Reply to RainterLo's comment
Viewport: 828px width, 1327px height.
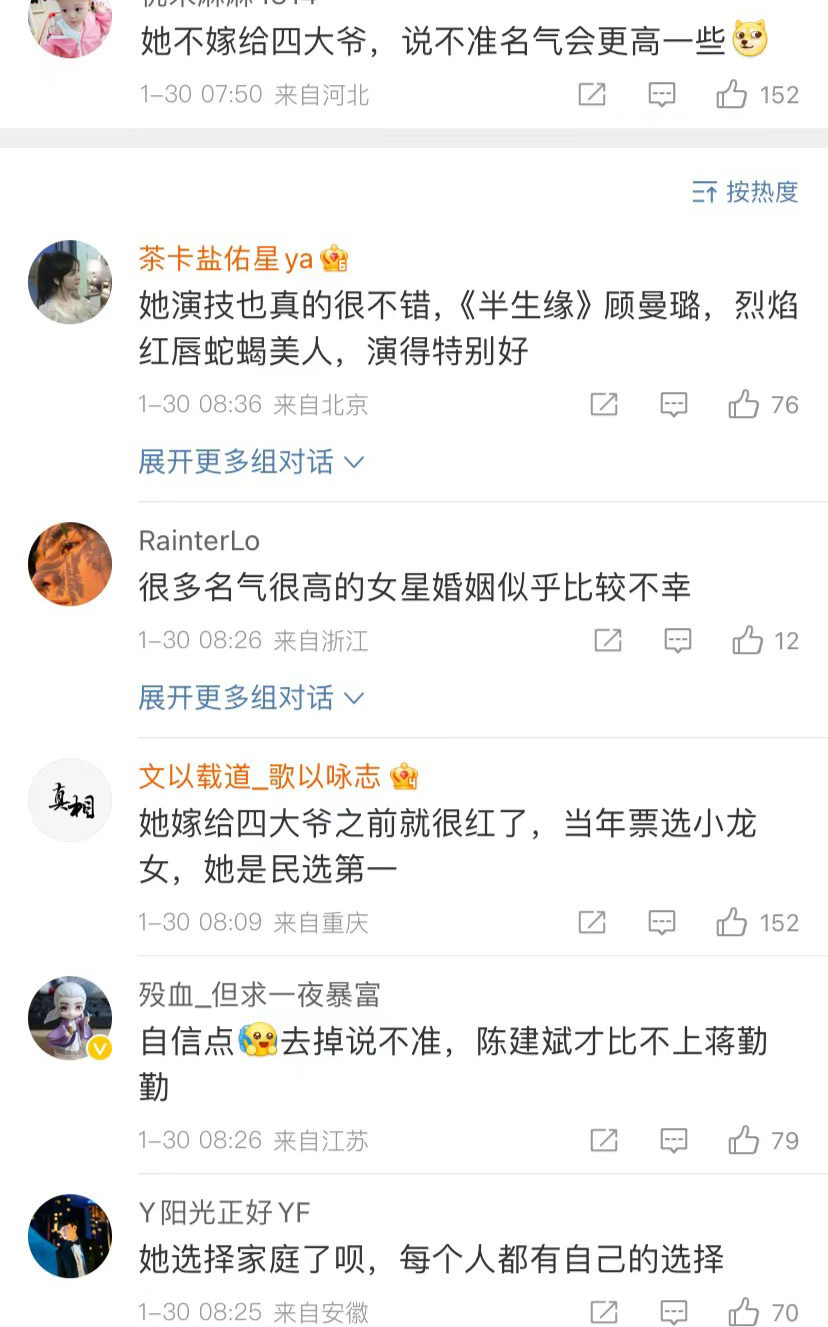point(678,641)
